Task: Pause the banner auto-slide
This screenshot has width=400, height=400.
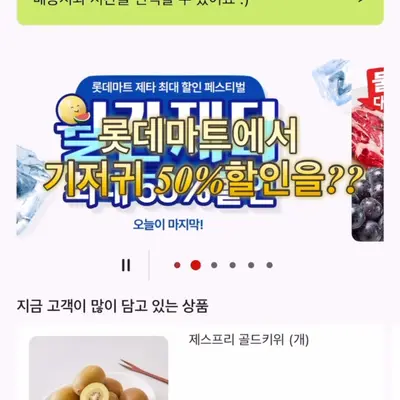Action: tap(126, 265)
